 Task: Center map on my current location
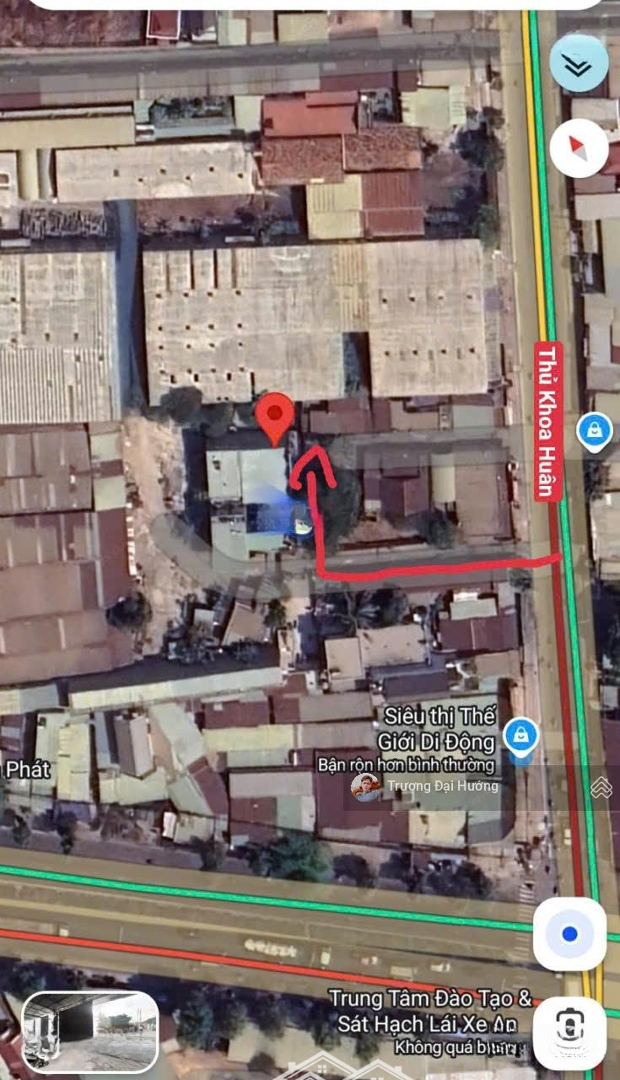[x=569, y=934]
